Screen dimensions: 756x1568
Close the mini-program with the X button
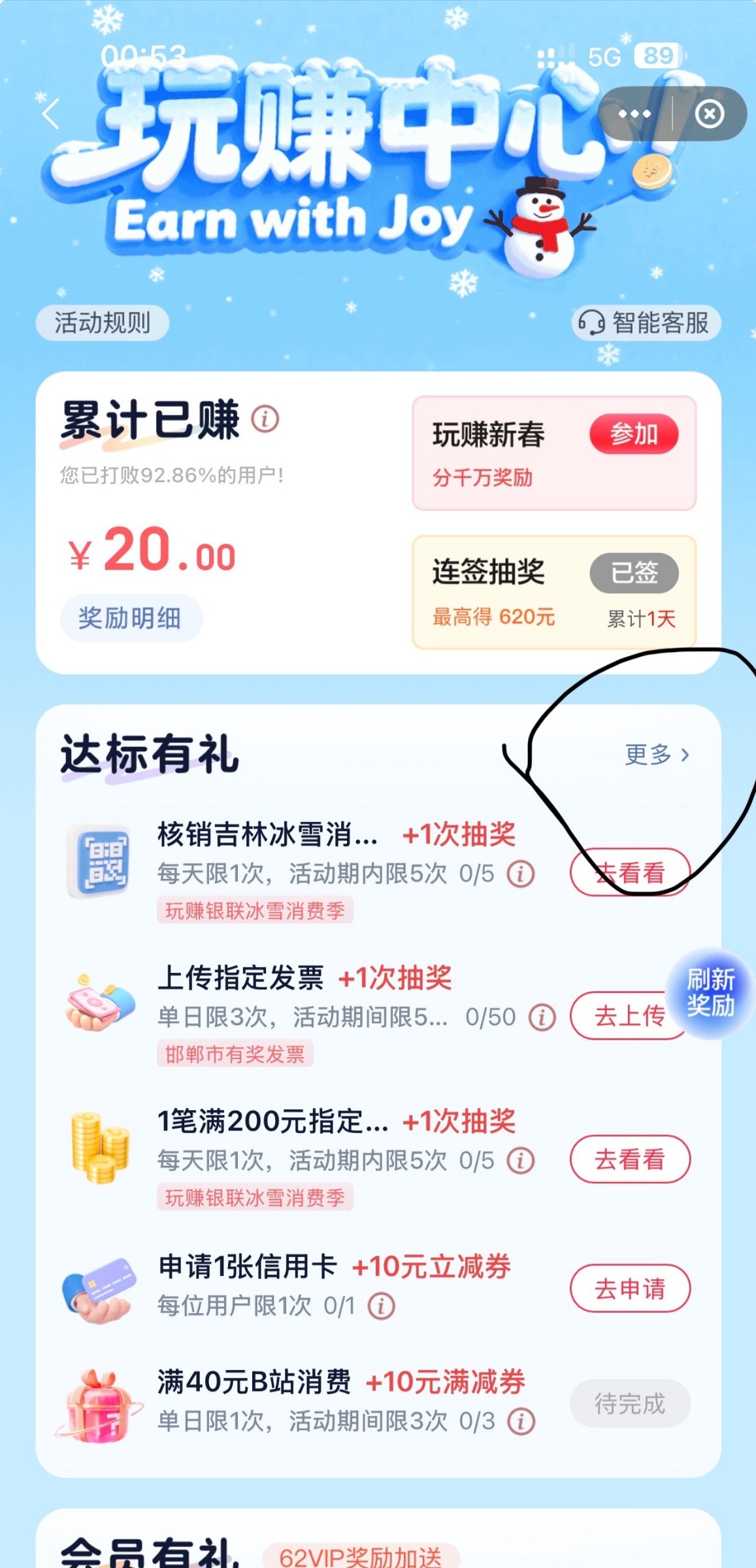point(710,114)
